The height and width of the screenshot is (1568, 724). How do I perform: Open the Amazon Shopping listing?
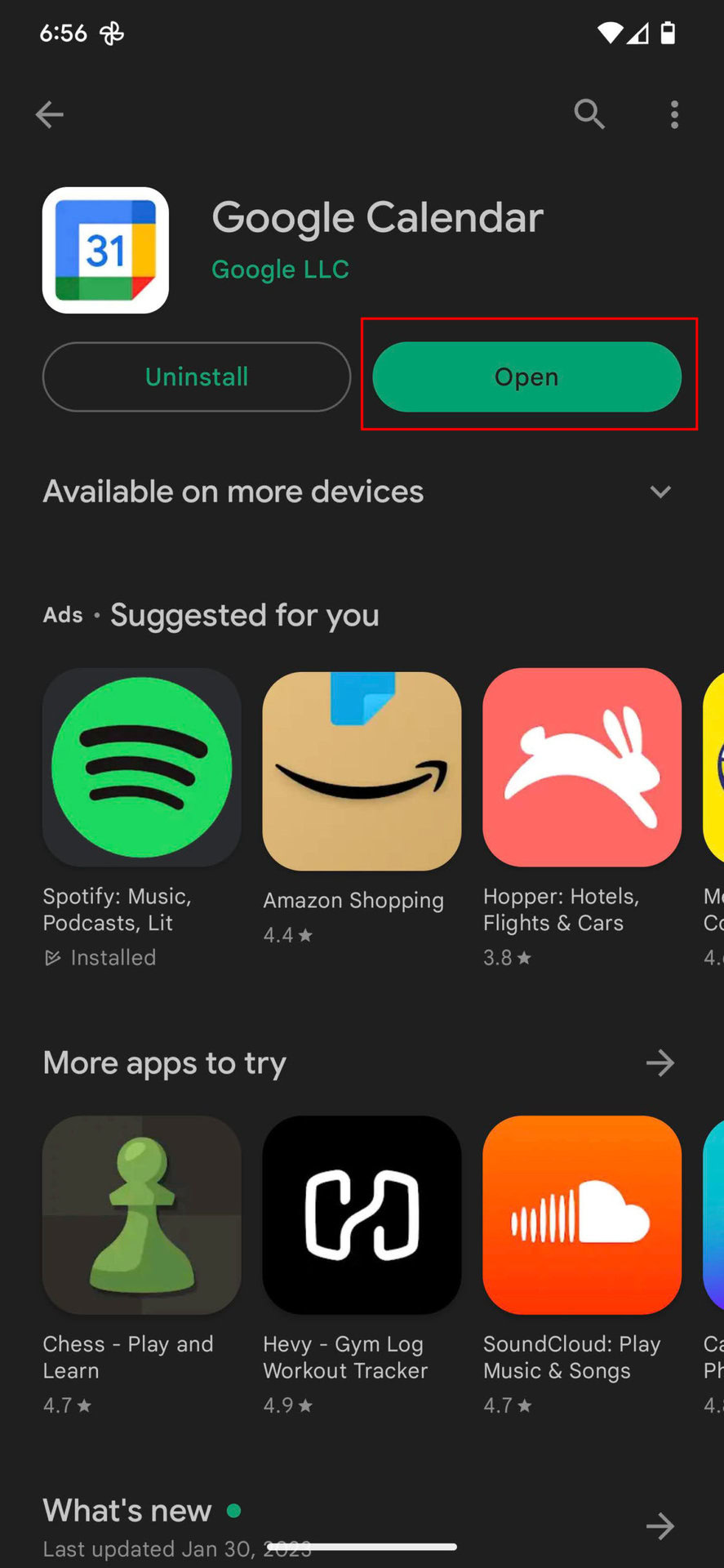(362, 771)
